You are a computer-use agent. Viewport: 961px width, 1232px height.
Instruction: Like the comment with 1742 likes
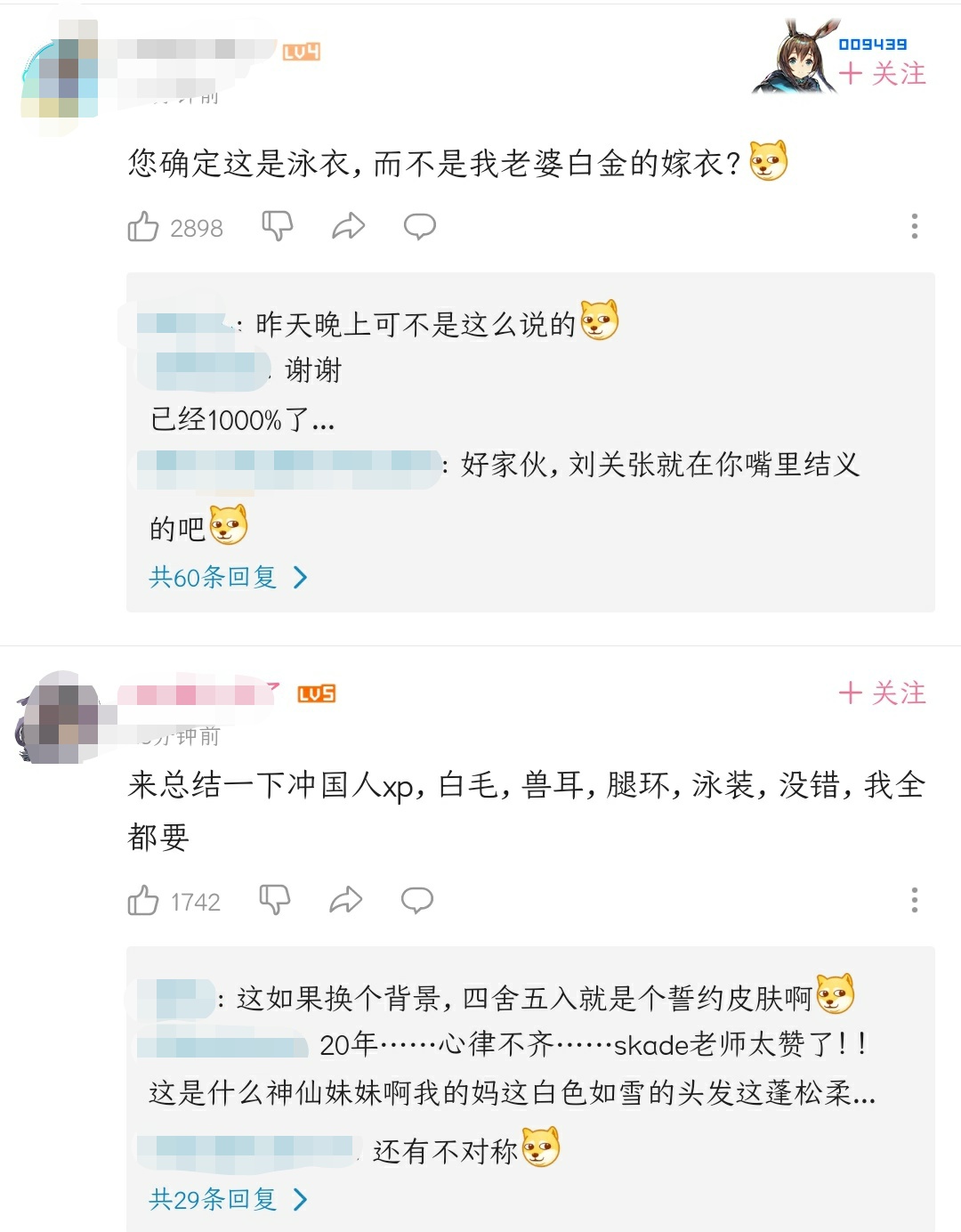143,901
